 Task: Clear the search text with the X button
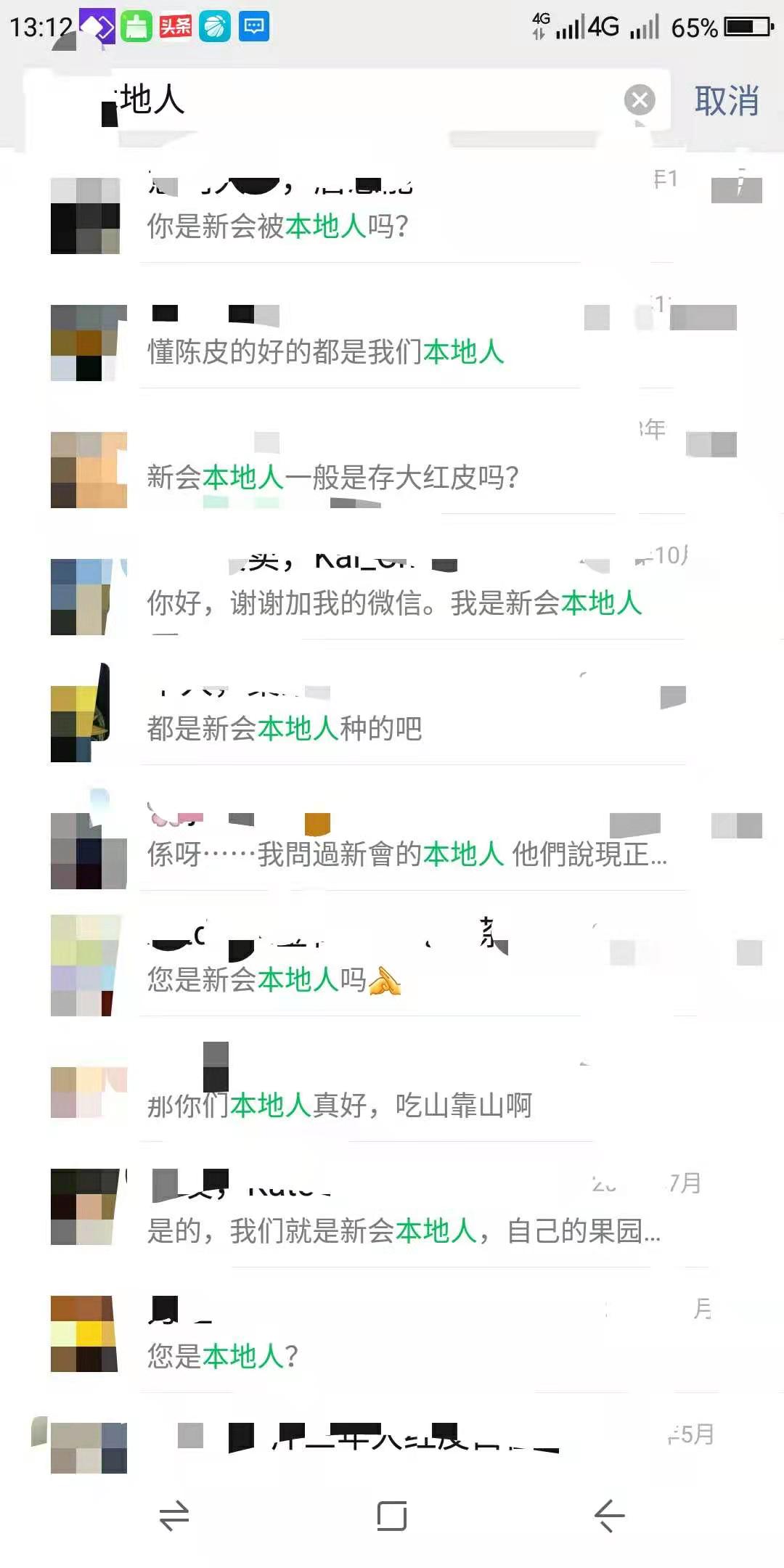point(640,100)
